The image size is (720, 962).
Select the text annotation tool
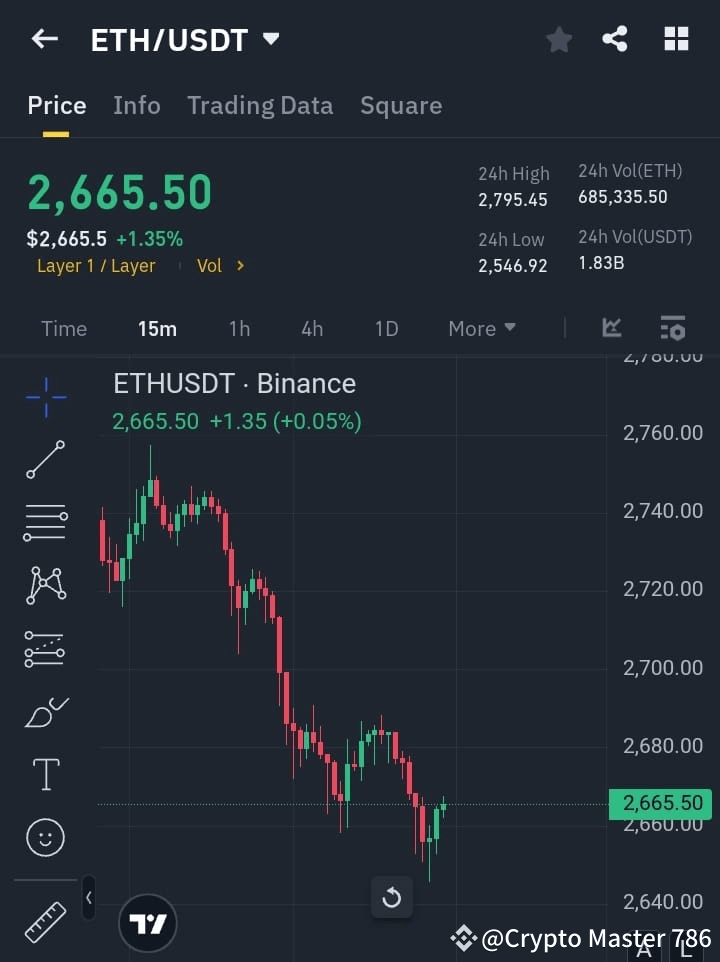tap(44, 774)
